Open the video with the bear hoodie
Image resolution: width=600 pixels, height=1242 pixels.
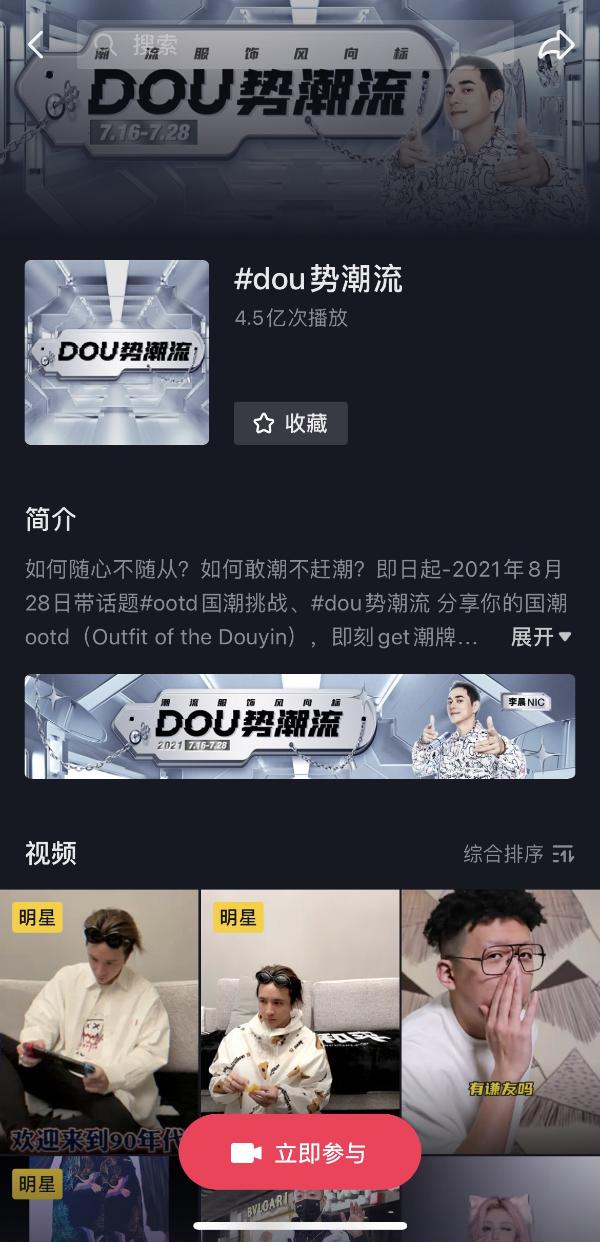tap(299, 1000)
